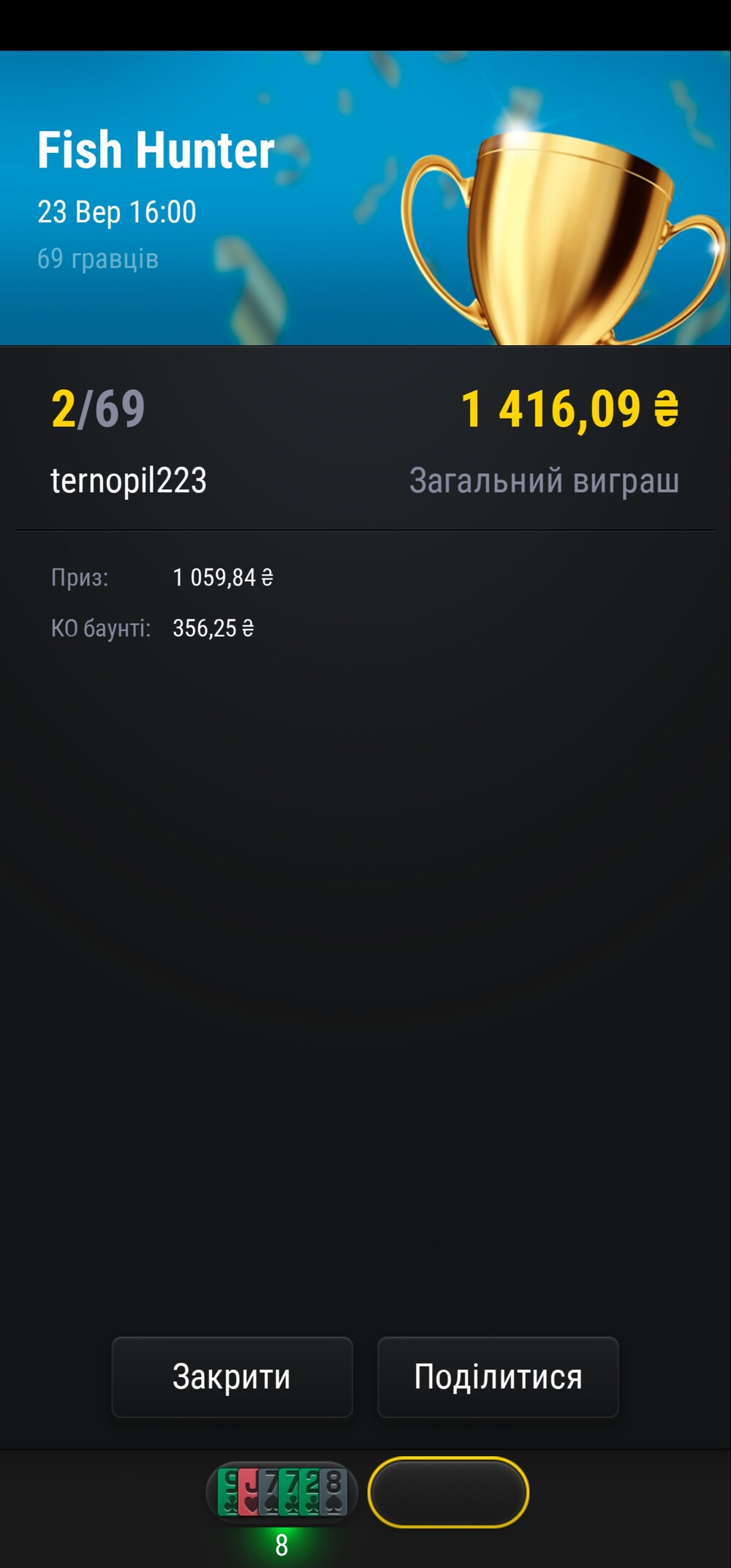Open the table thumbnail with cards

(281, 1492)
